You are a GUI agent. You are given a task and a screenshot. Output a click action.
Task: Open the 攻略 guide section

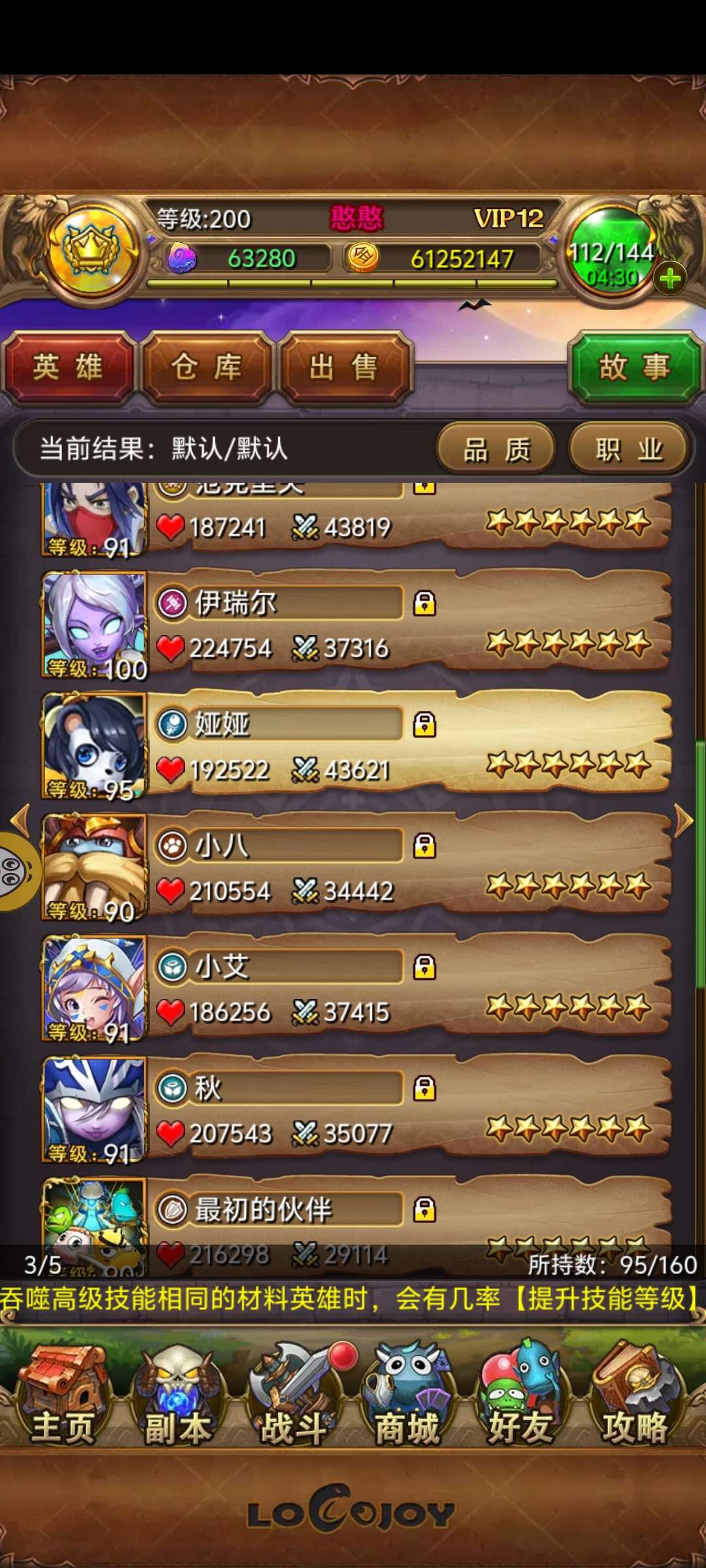634,1395
